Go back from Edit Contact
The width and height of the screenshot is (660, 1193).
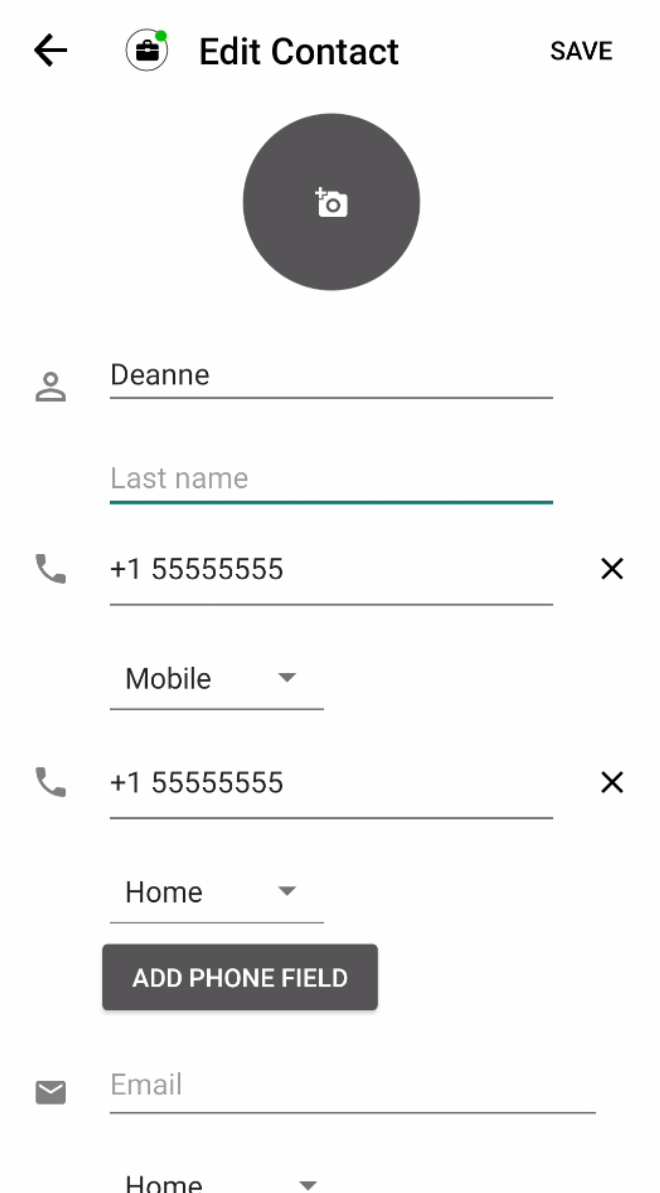point(50,51)
